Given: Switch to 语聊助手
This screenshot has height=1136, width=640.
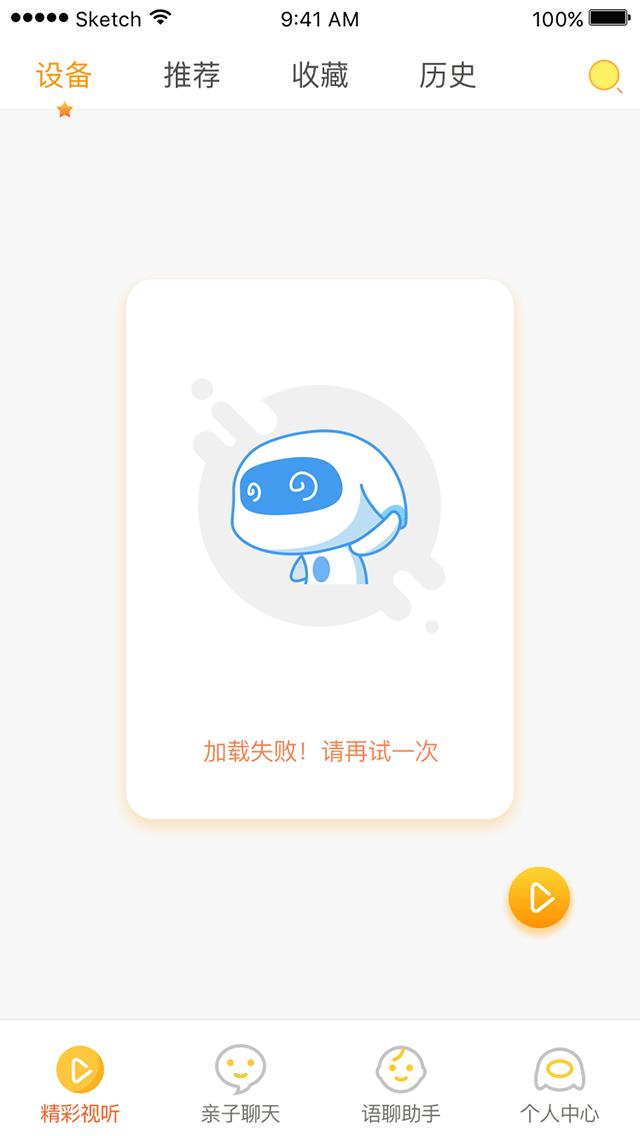Looking at the screenshot, I should pyautogui.click(x=400, y=1083).
